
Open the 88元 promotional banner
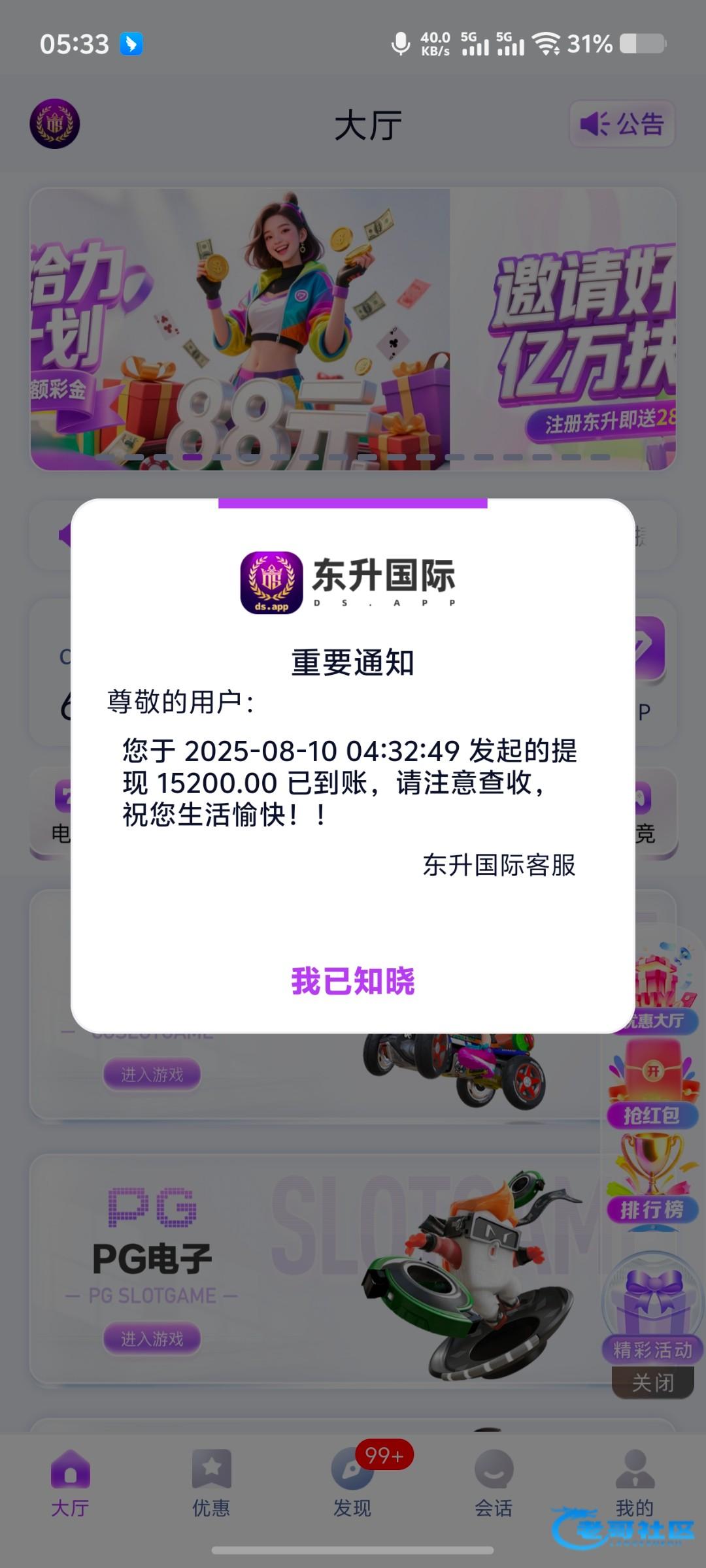[x=240, y=329]
